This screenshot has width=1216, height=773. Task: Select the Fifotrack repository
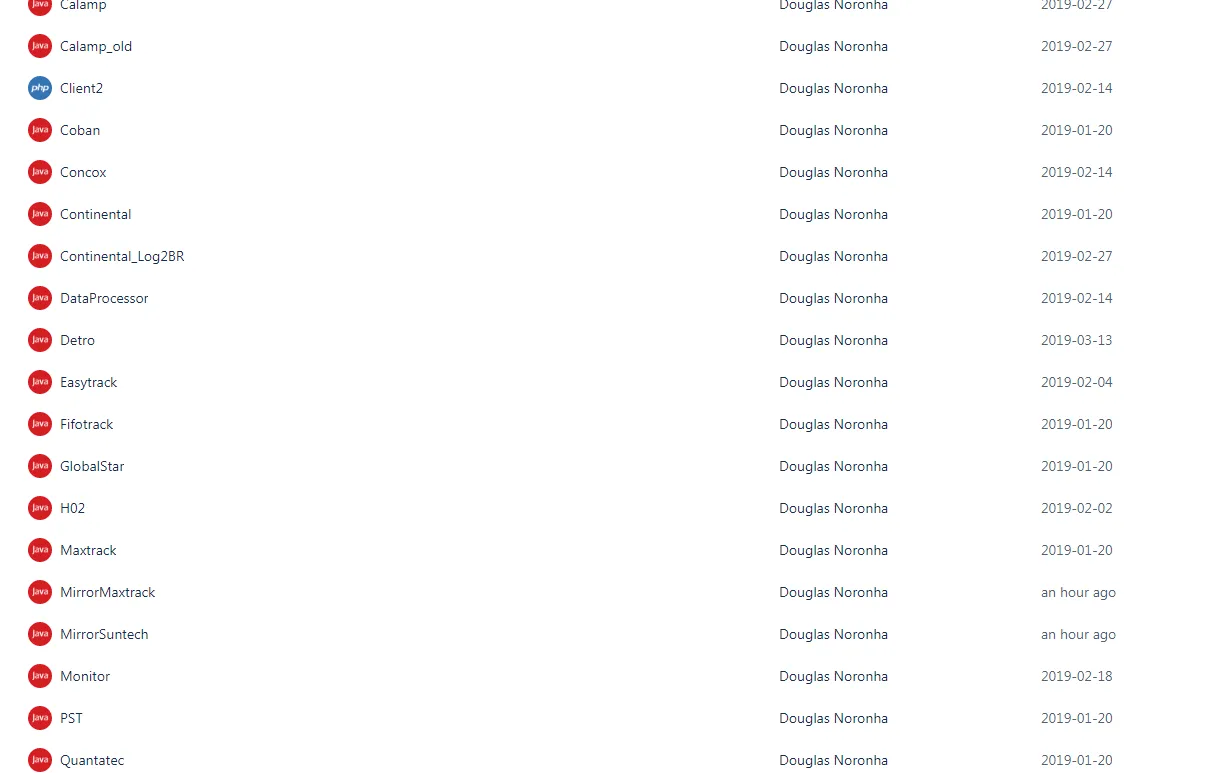[86, 424]
